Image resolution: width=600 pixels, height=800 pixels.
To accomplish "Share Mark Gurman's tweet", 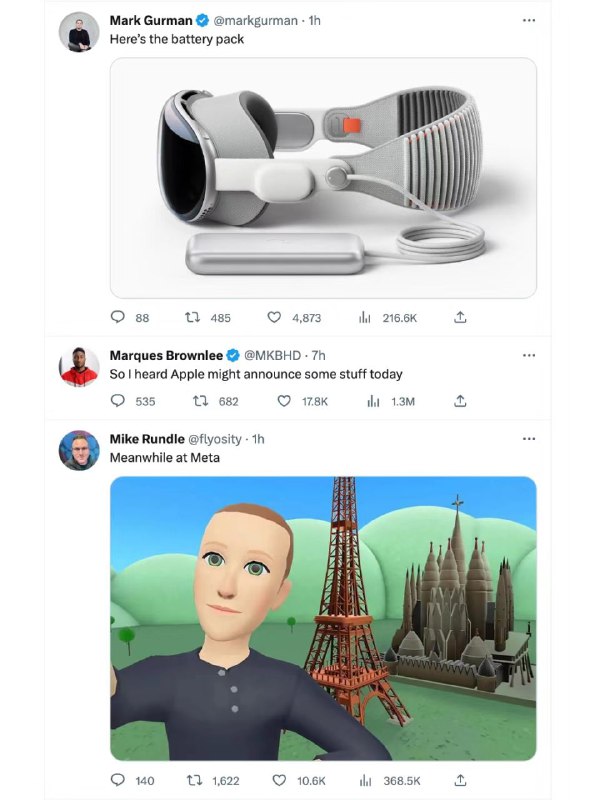I will click(460, 317).
